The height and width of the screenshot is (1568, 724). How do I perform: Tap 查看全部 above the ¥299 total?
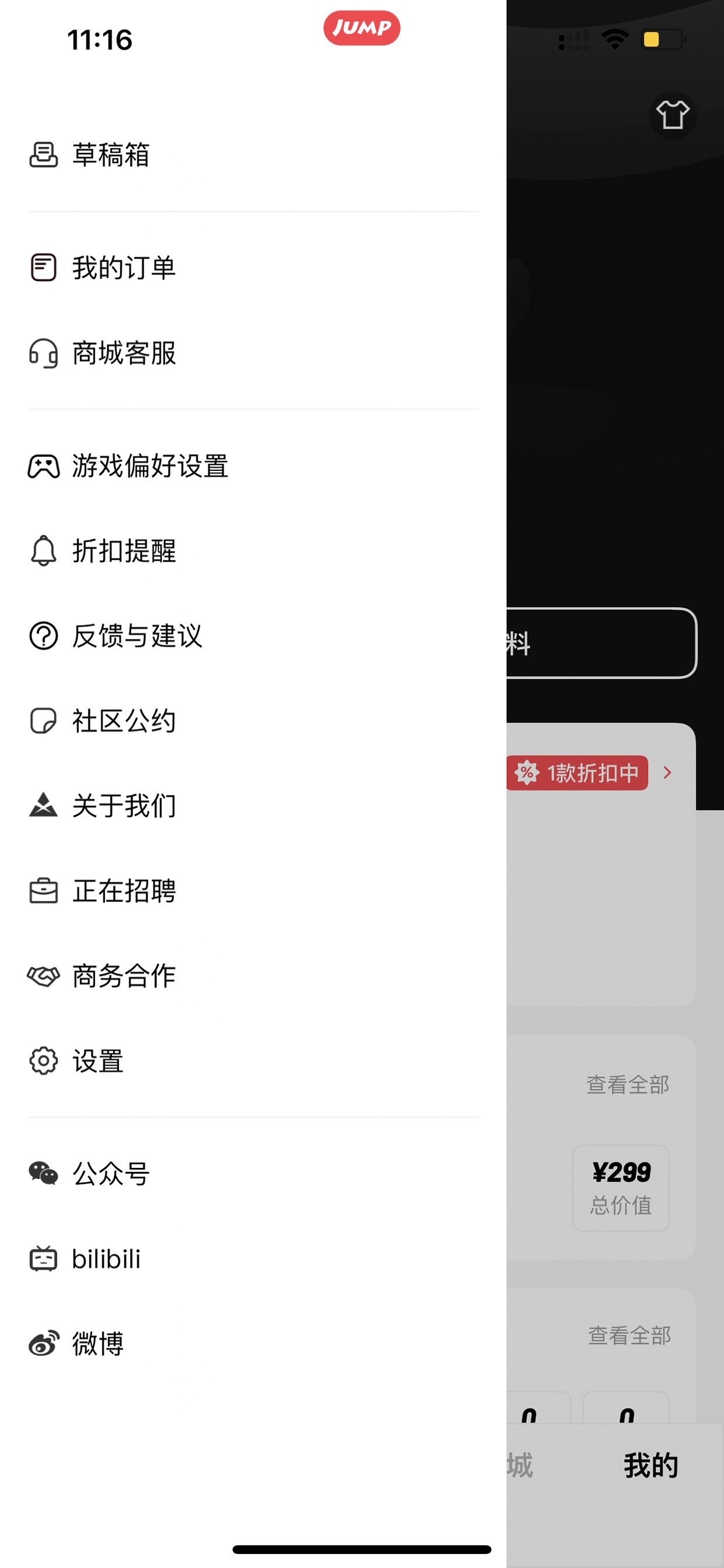coord(627,1084)
